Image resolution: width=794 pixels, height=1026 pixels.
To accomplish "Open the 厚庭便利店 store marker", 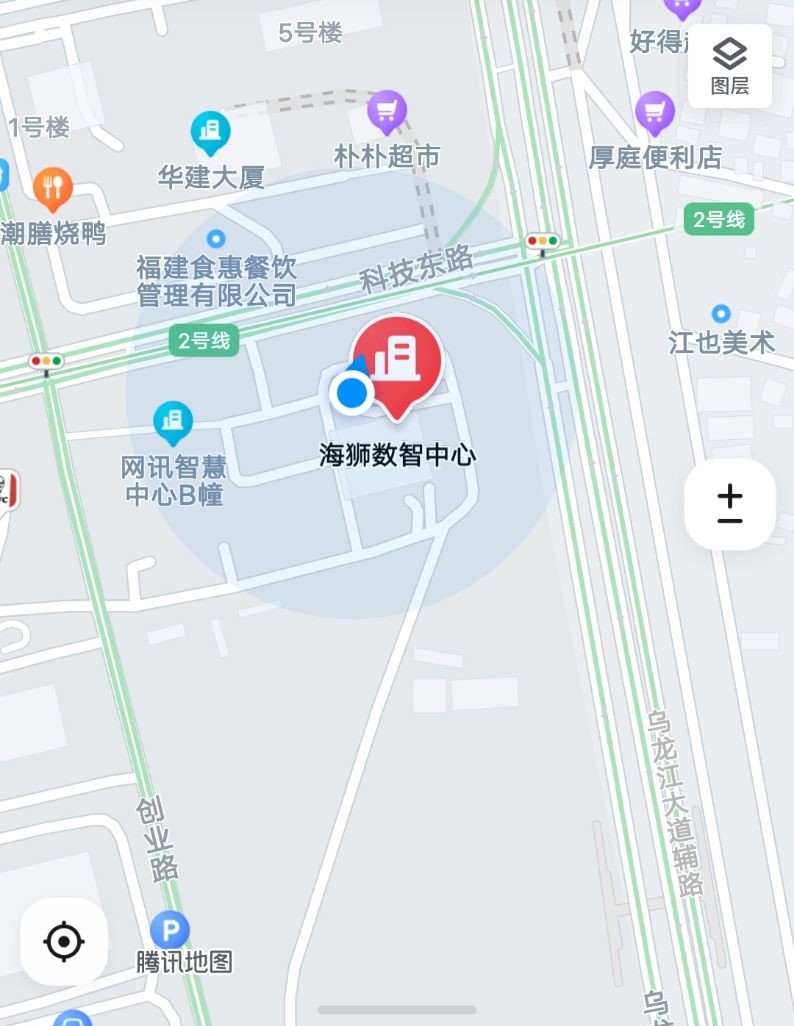I will click(x=654, y=112).
